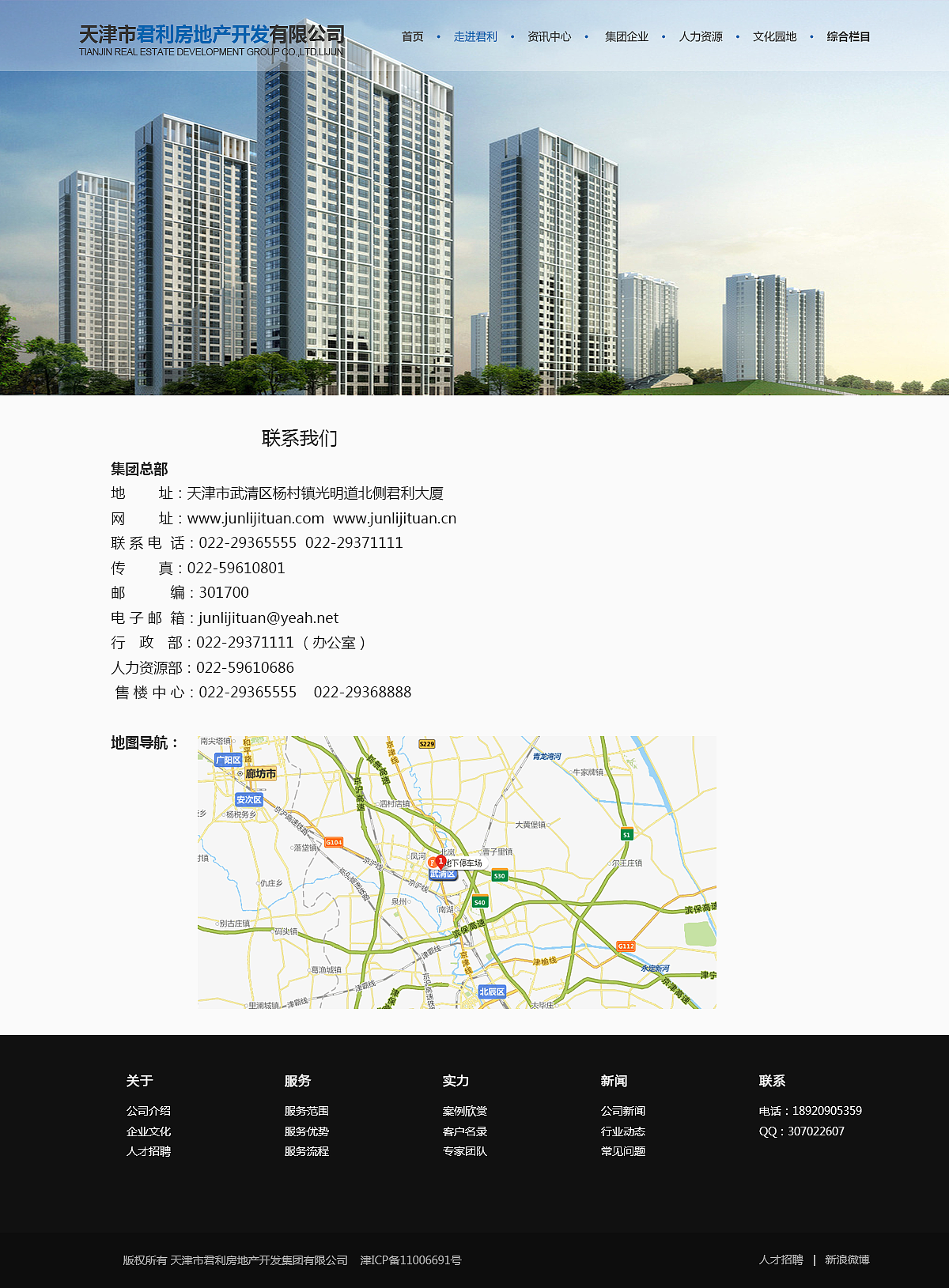Open the 行业动态 link under 新闻
949x1288 pixels.
622,1131
